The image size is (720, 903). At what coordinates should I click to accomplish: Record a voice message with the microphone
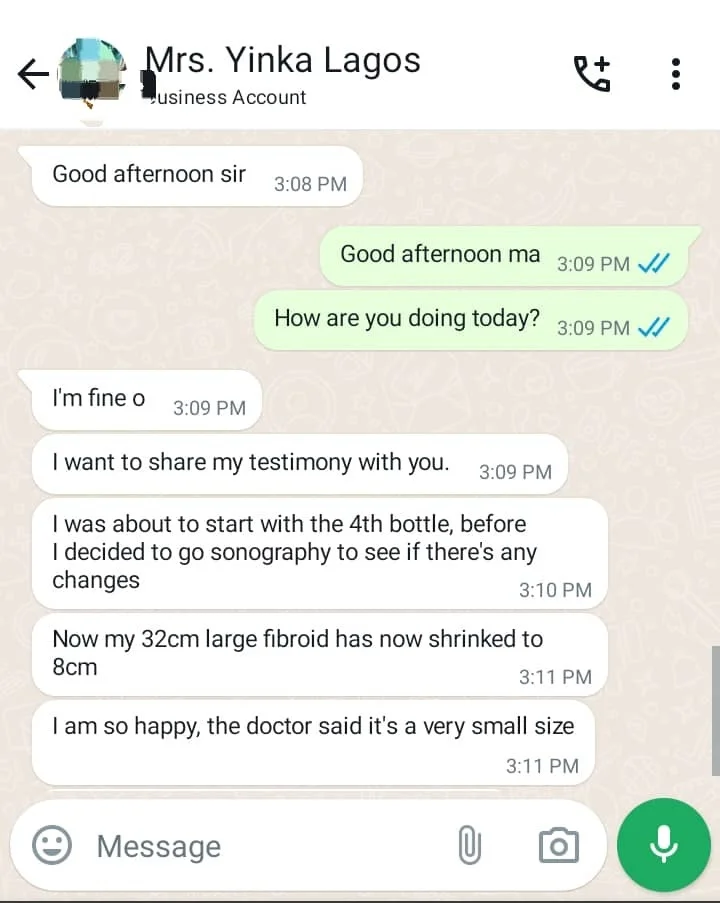(663, 845)
